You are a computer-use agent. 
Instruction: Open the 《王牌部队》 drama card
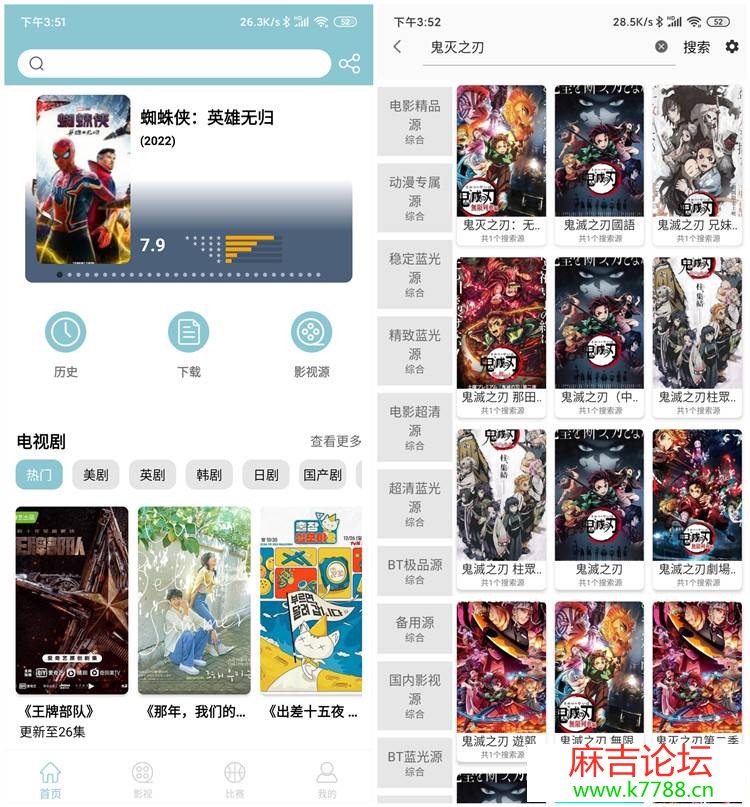(72, 600)
